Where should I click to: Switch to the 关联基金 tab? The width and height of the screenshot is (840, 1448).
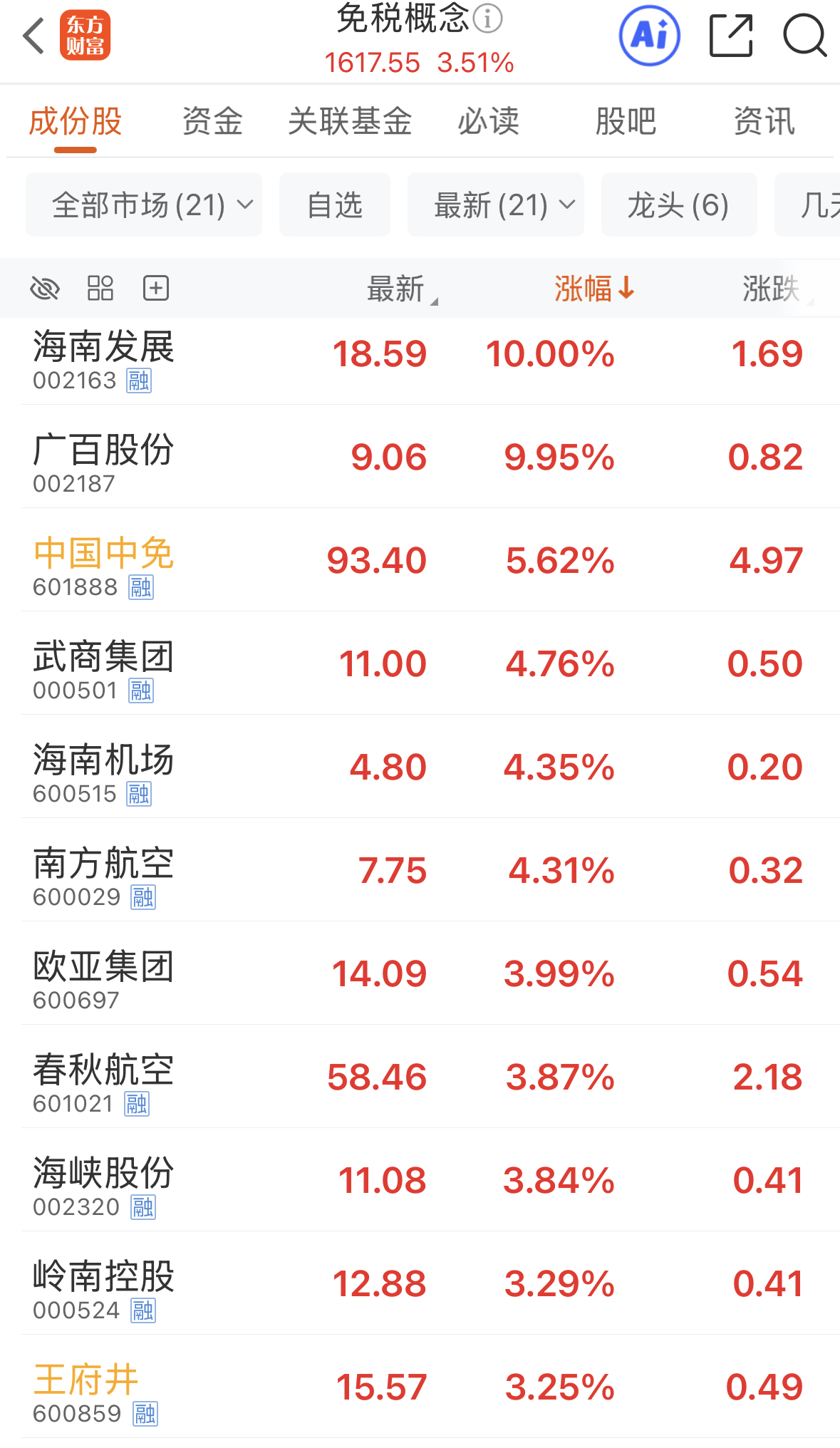pyautogui.click(x=350, y=121)
